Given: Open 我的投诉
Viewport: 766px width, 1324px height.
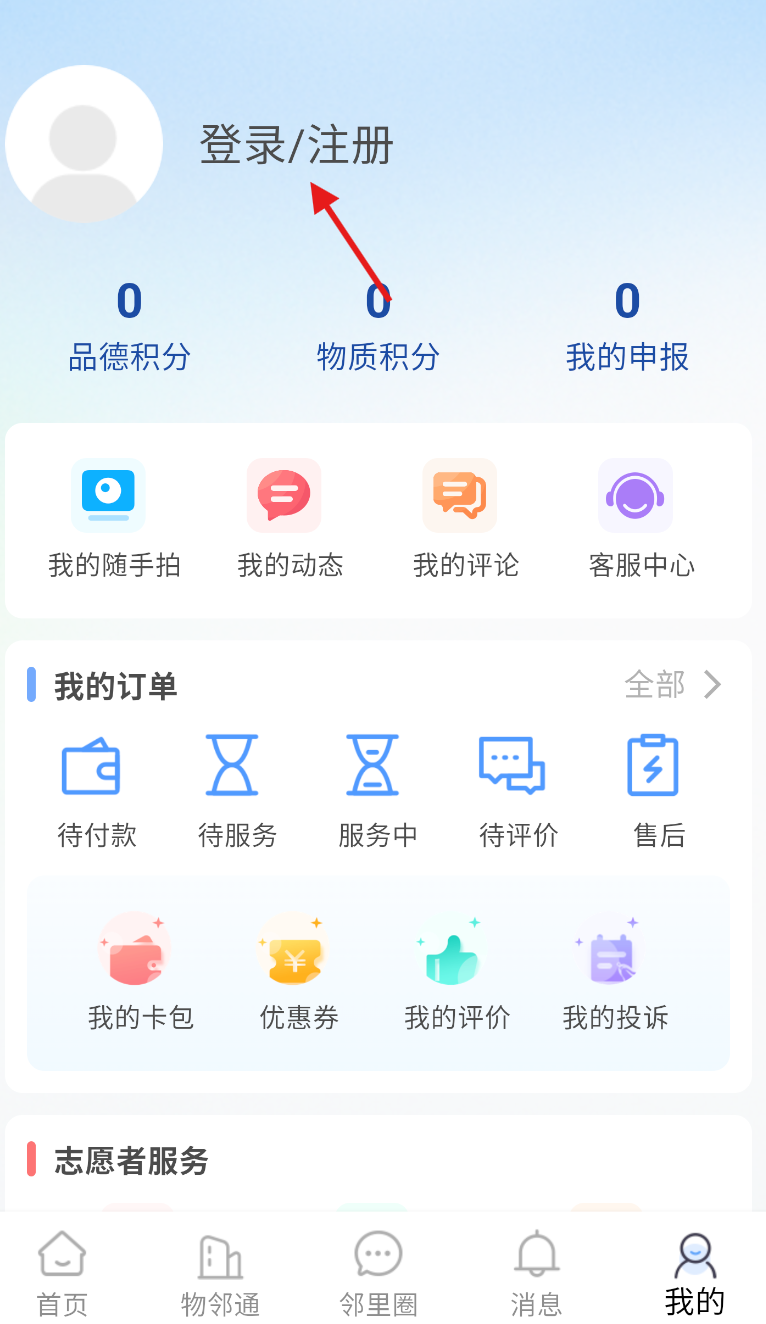Looking at the screenshot, I should (x=615, y=972).
